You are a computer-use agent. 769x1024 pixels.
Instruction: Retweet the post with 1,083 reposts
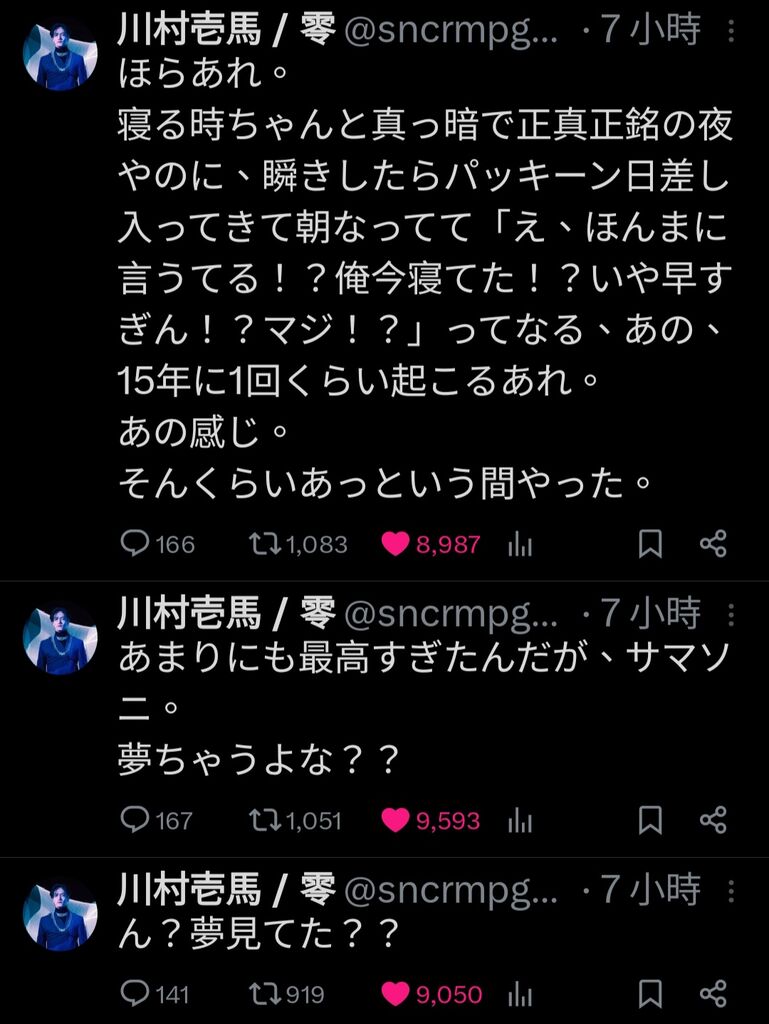265,544
